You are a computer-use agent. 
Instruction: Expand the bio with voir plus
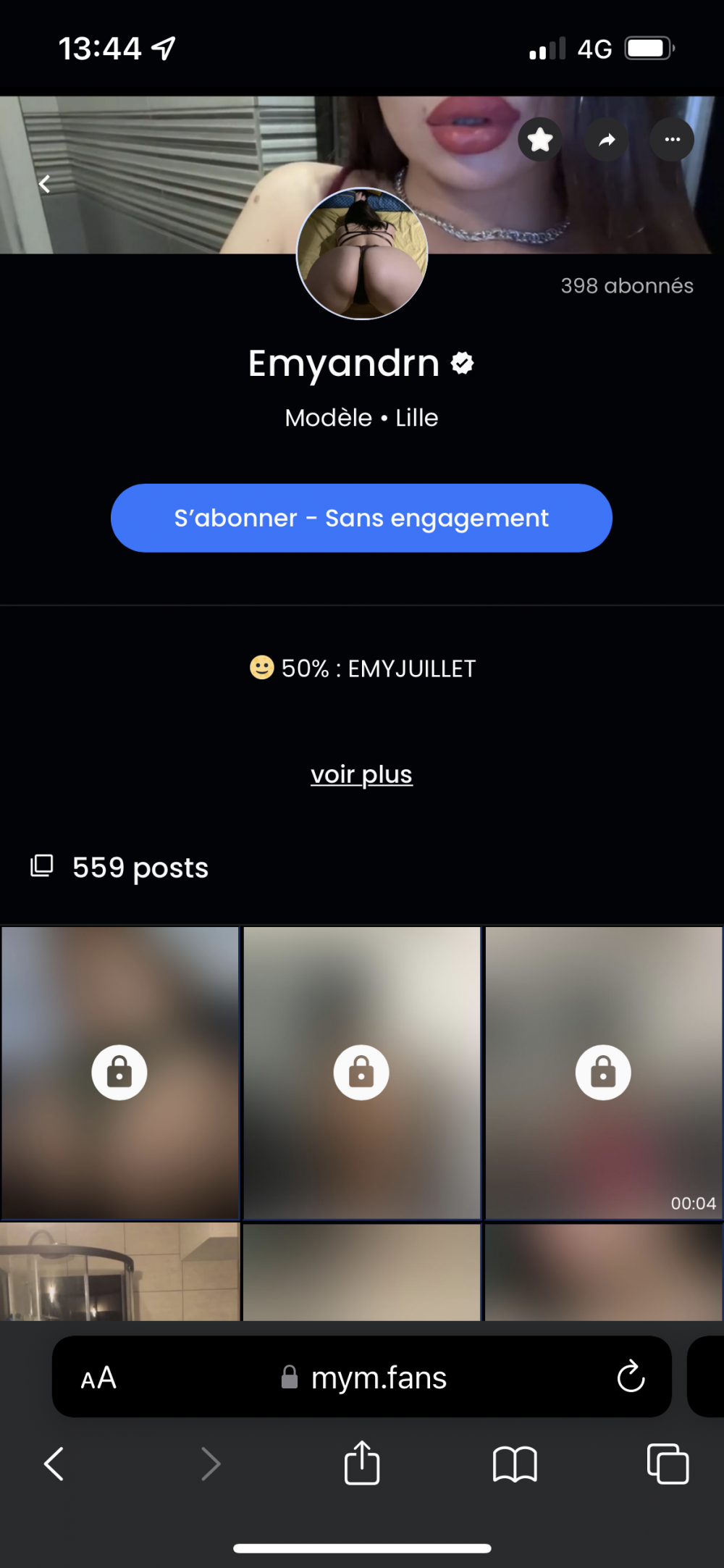pos(361,774)
